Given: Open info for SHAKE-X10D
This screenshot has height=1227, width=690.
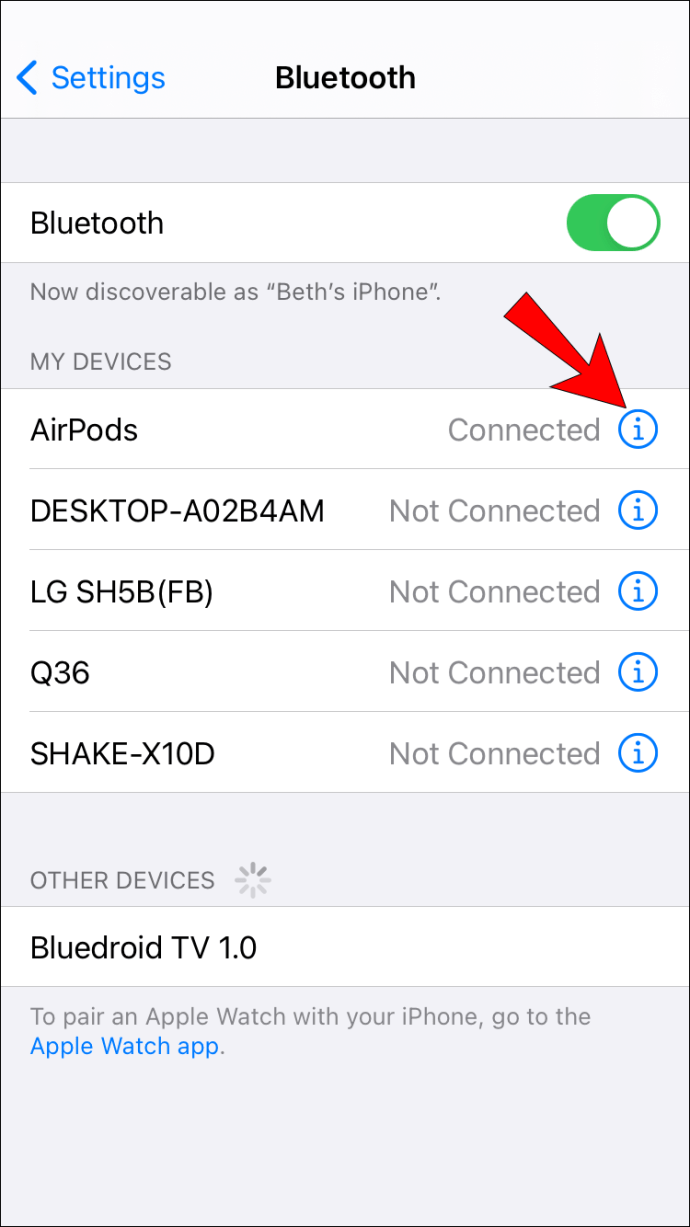Looking at the screenshot, I should pos(638,753).
